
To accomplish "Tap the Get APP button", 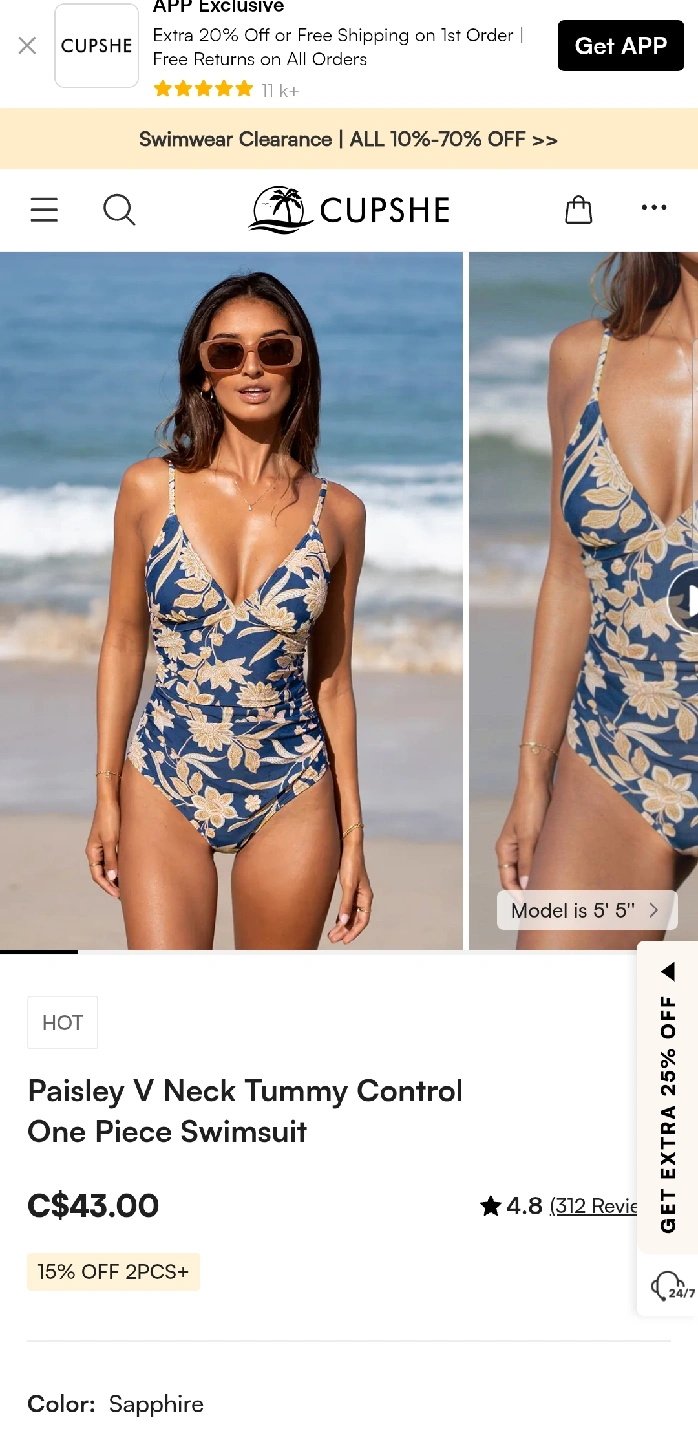I will 620,46.
